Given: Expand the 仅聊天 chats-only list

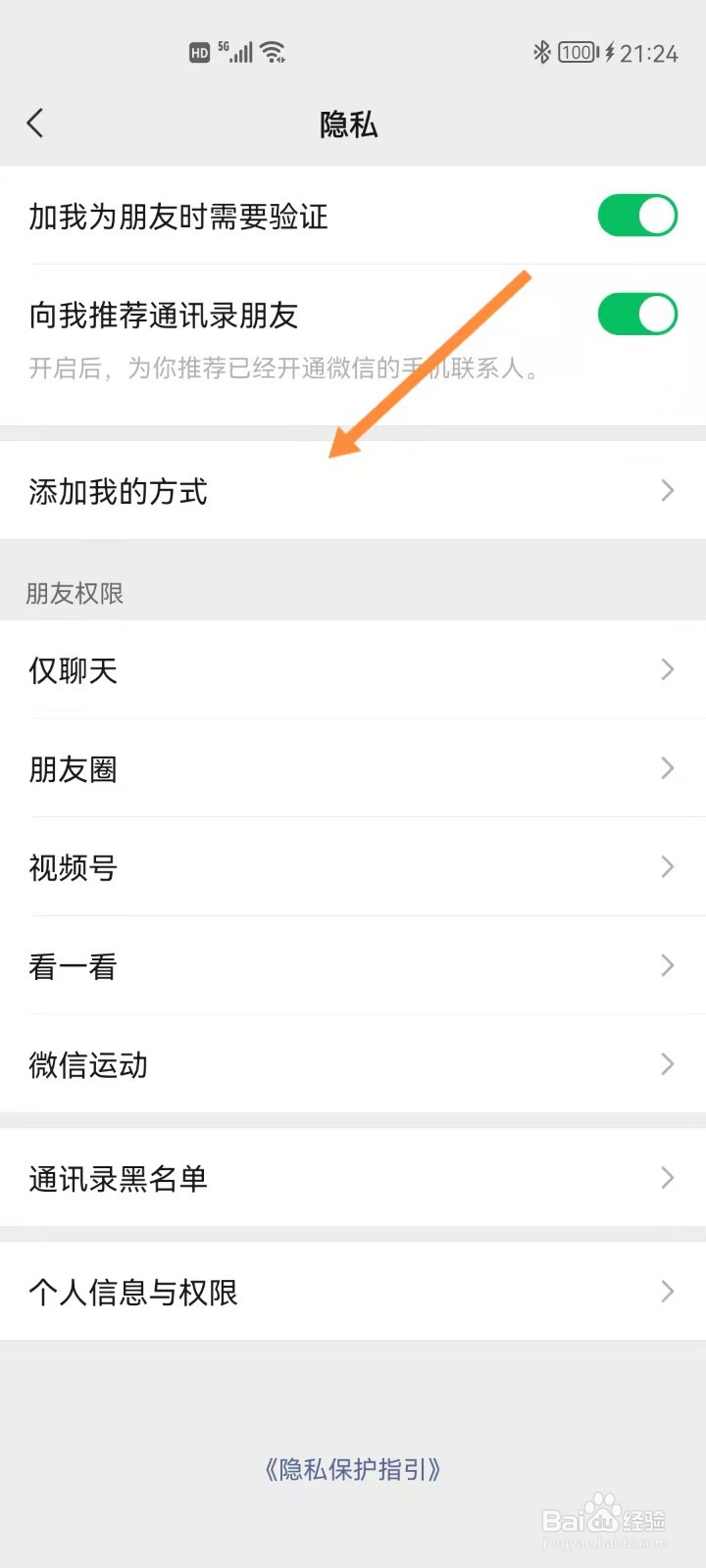Looking at the screenshot, I should (353, 670).
